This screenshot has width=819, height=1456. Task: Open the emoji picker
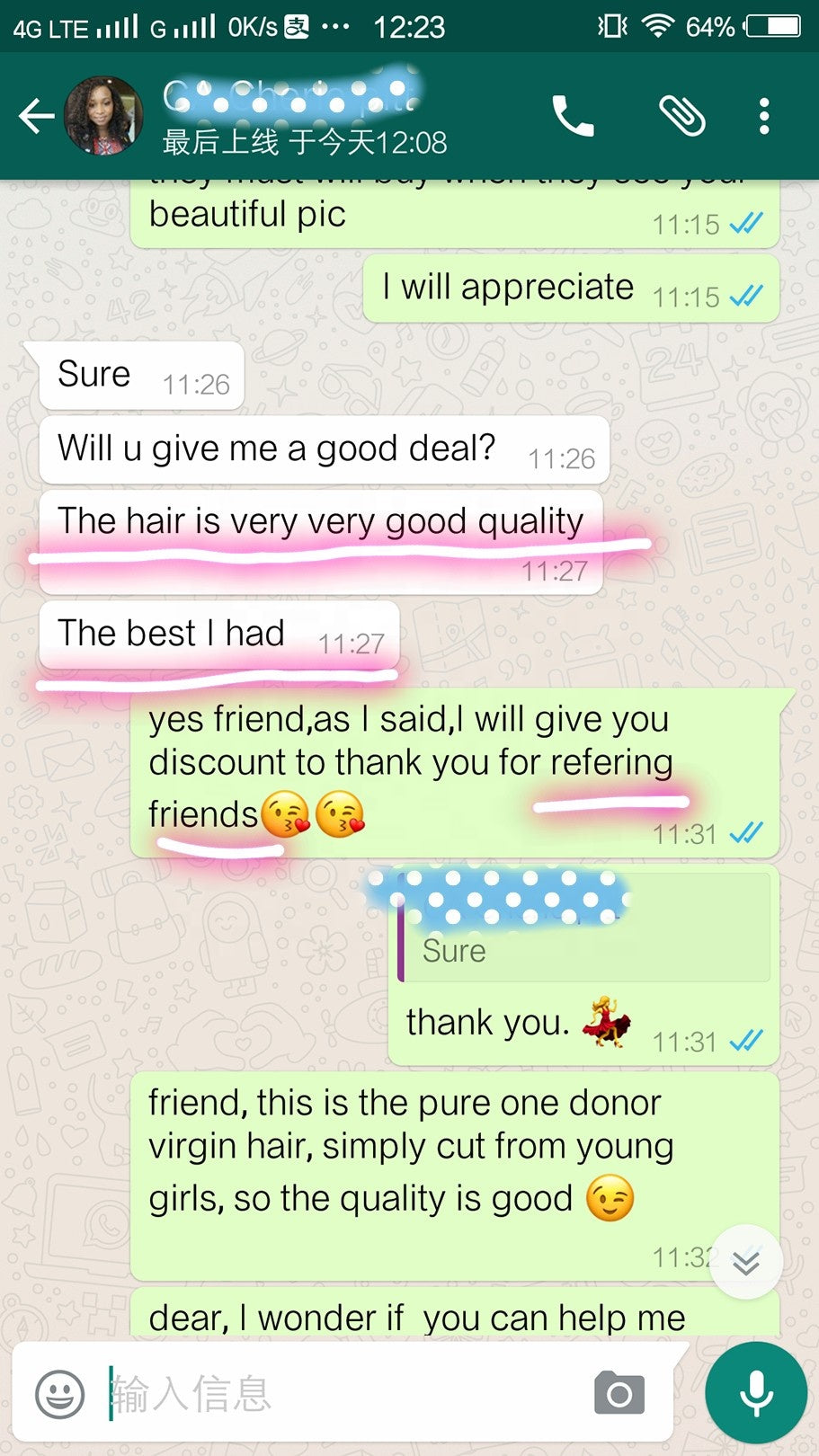[59, 1394]
